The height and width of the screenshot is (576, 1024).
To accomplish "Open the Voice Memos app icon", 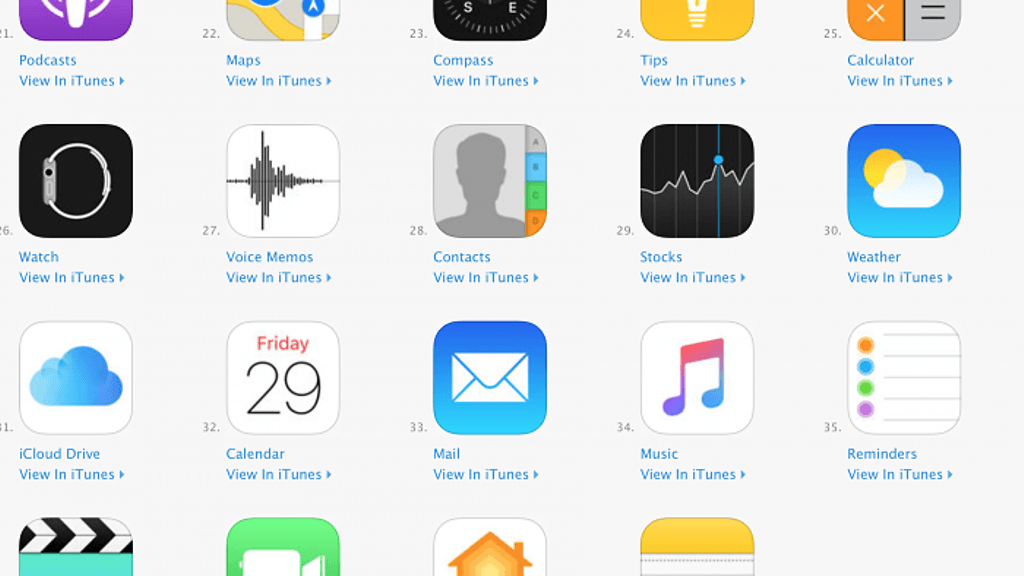I will [283, 181].
